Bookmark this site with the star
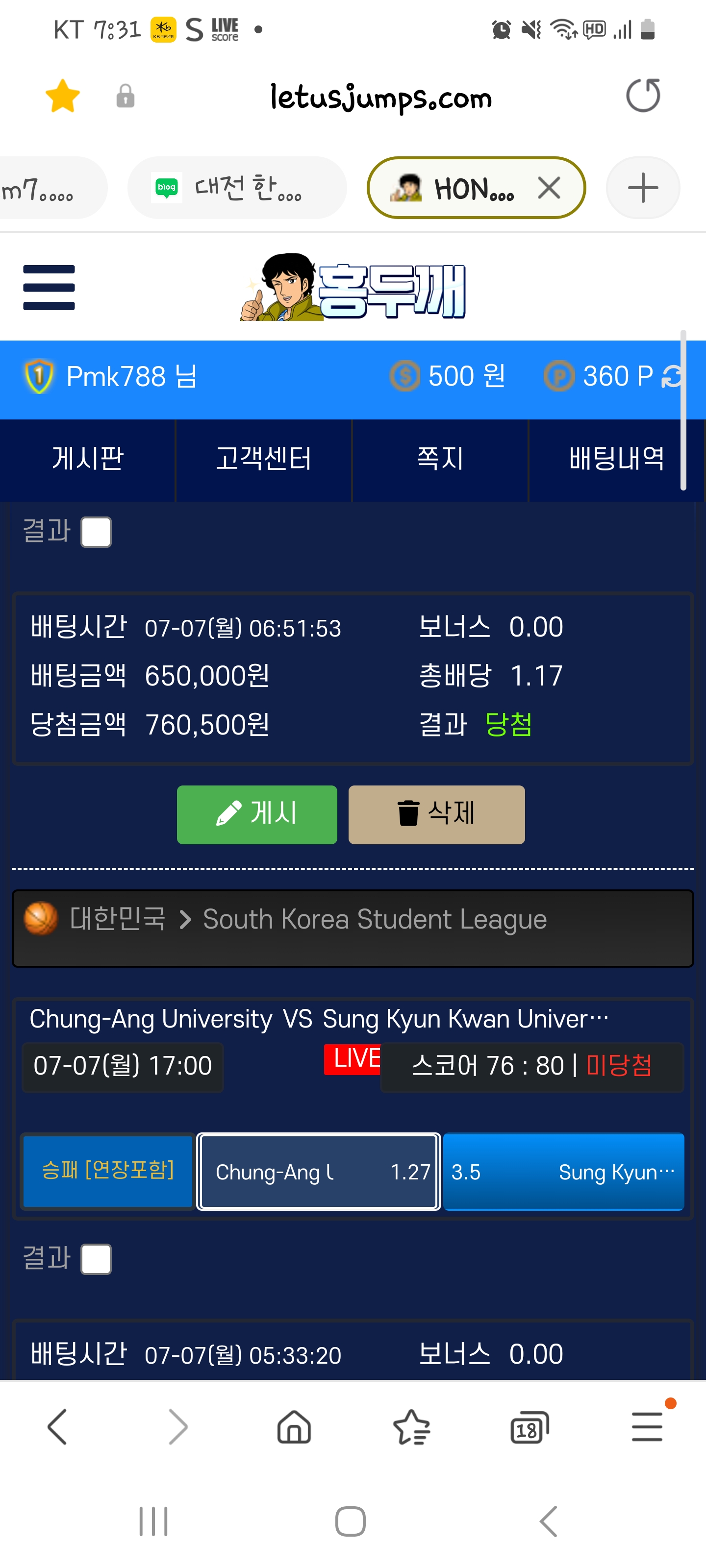This screenshot has width=706, height=1568. point(63,96)
